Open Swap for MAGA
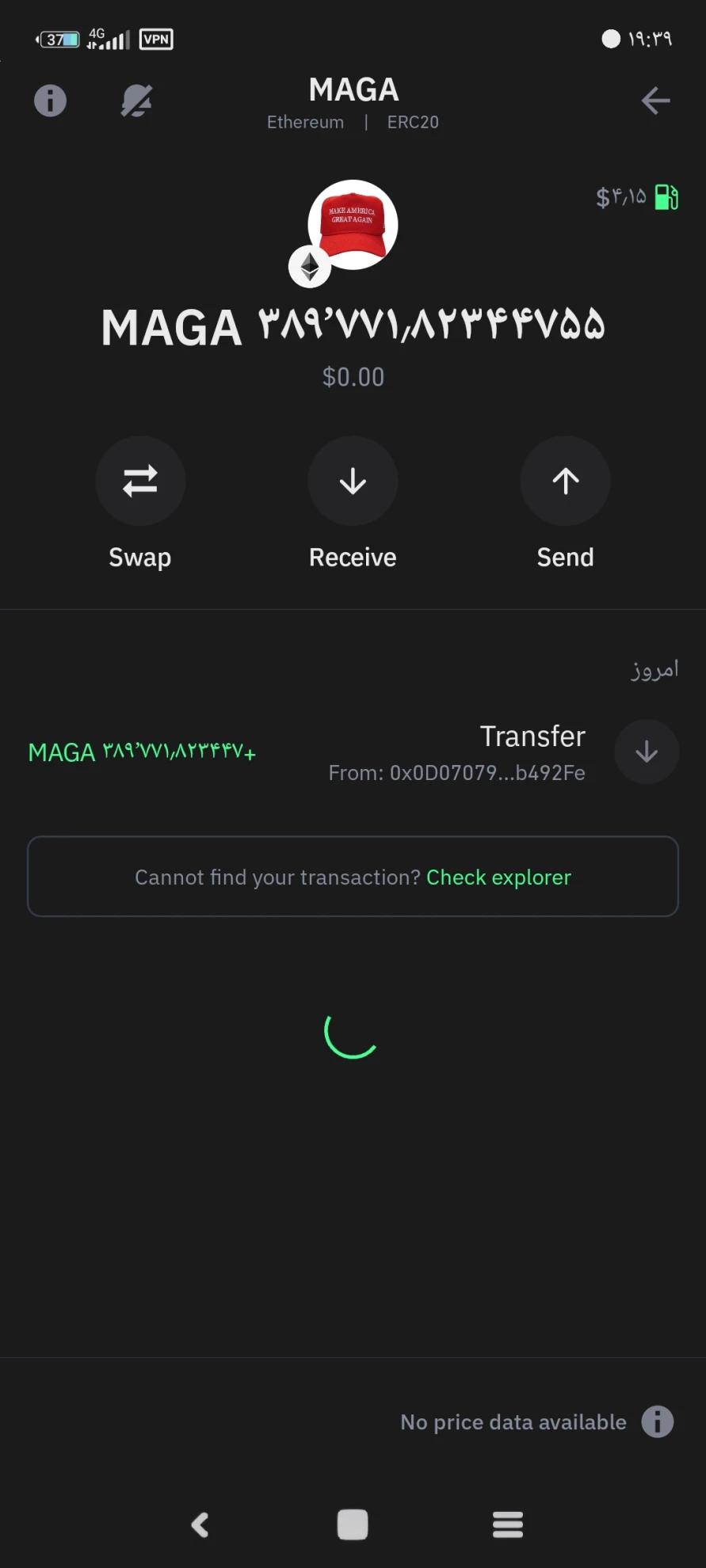The width and height of the screenshot is (706, 1568). pos(140,481)
